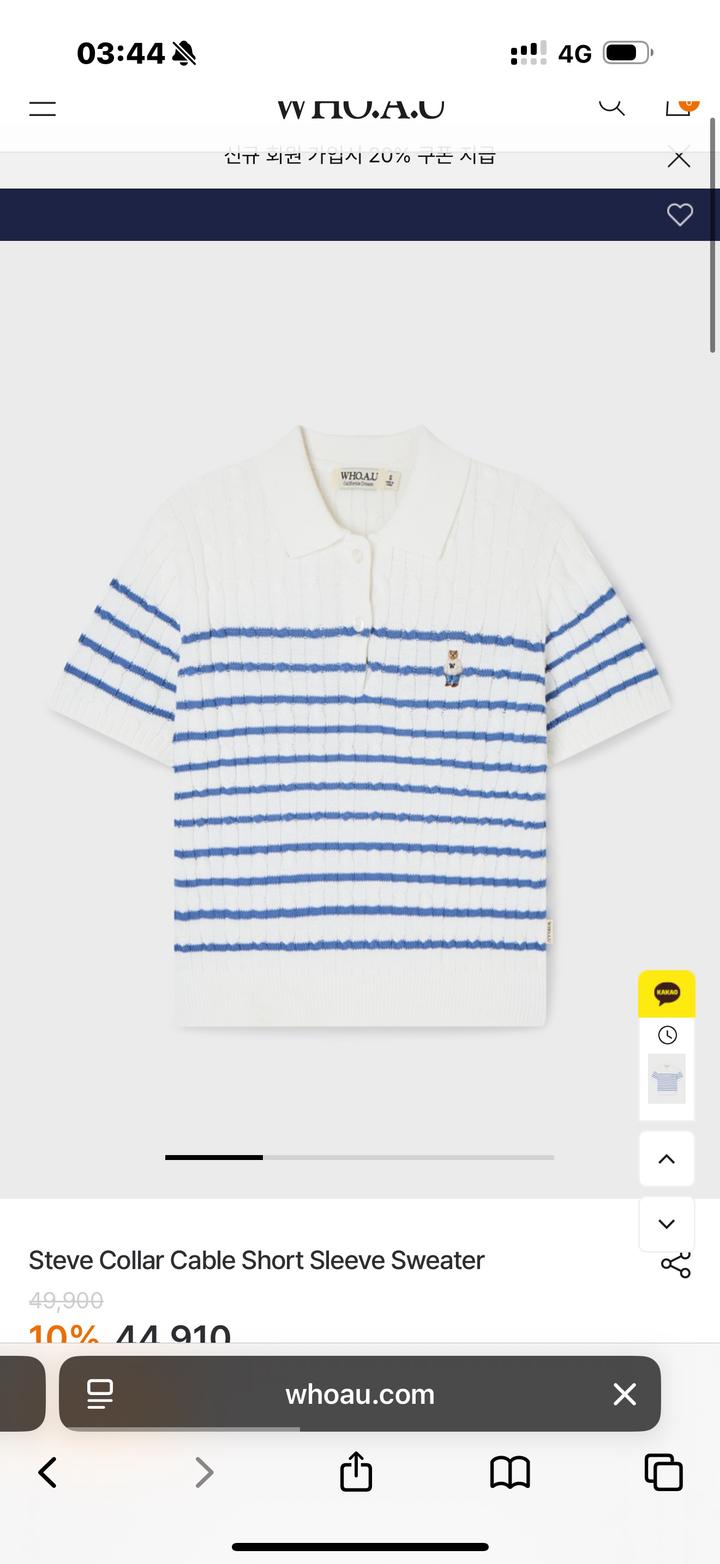Open Safari bookmarks

[510, 1472]
